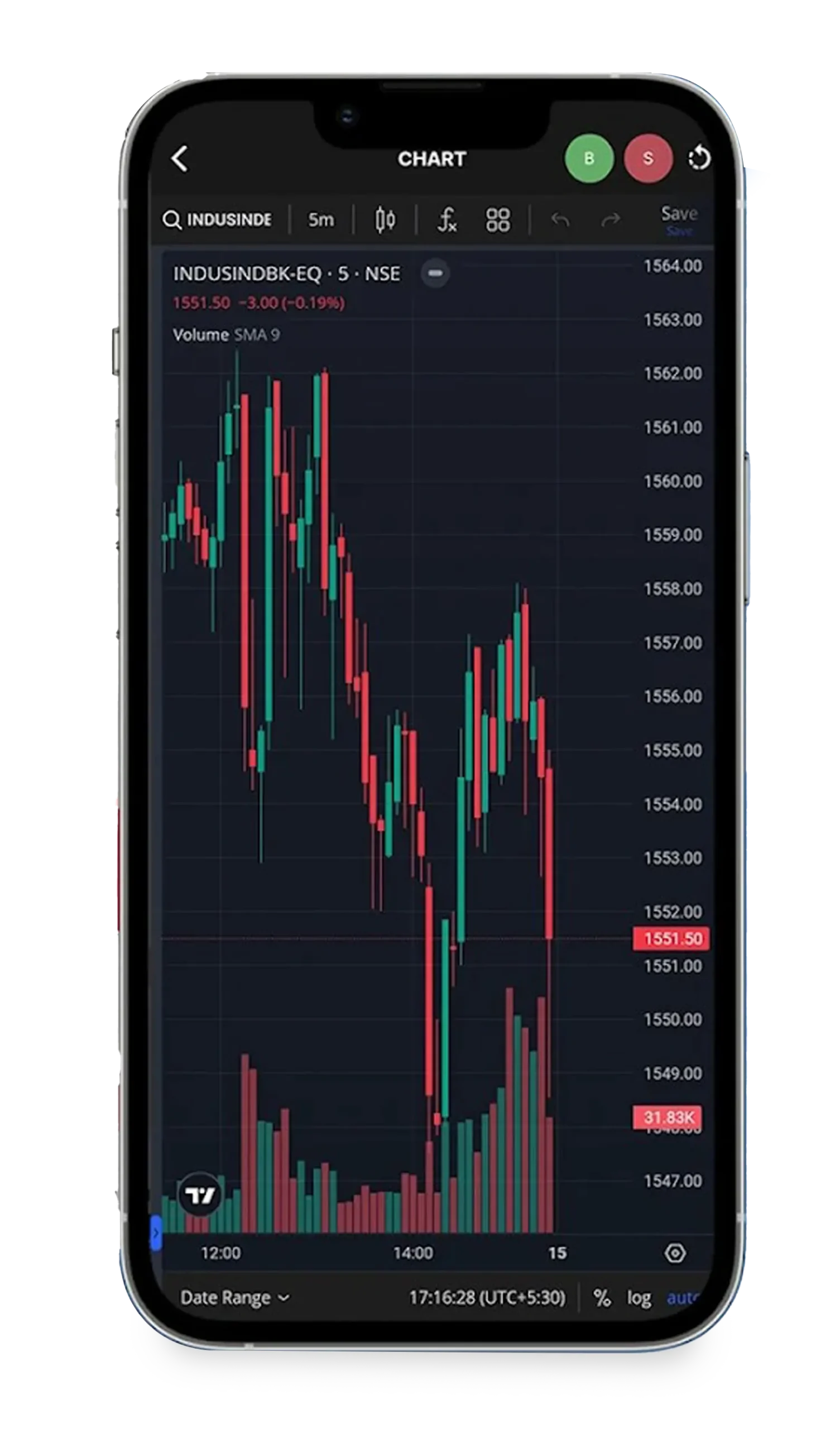Change the 5m time interval
840x1429 pixels.
[321, 219]
